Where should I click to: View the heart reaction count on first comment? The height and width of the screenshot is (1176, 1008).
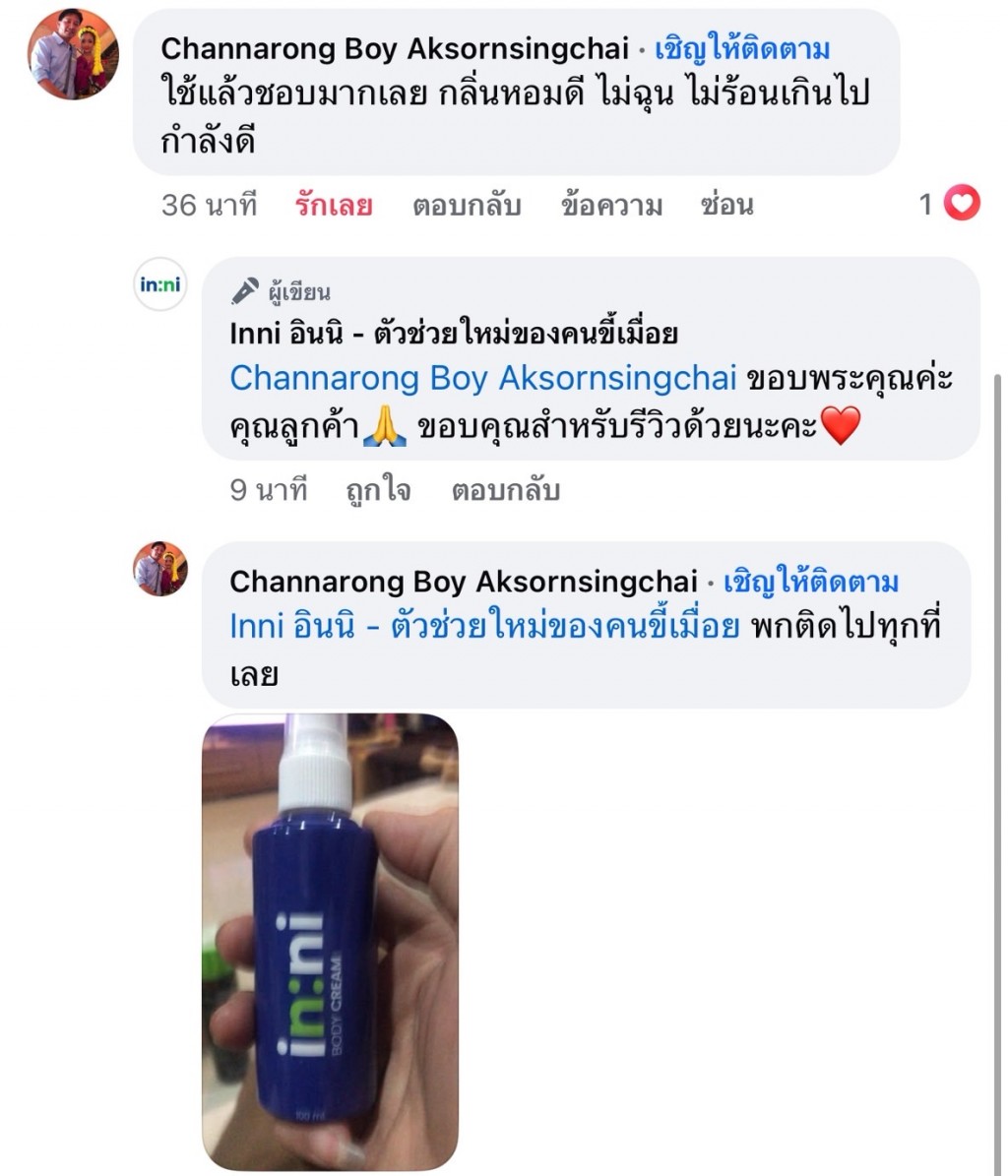tap(949, 205)
